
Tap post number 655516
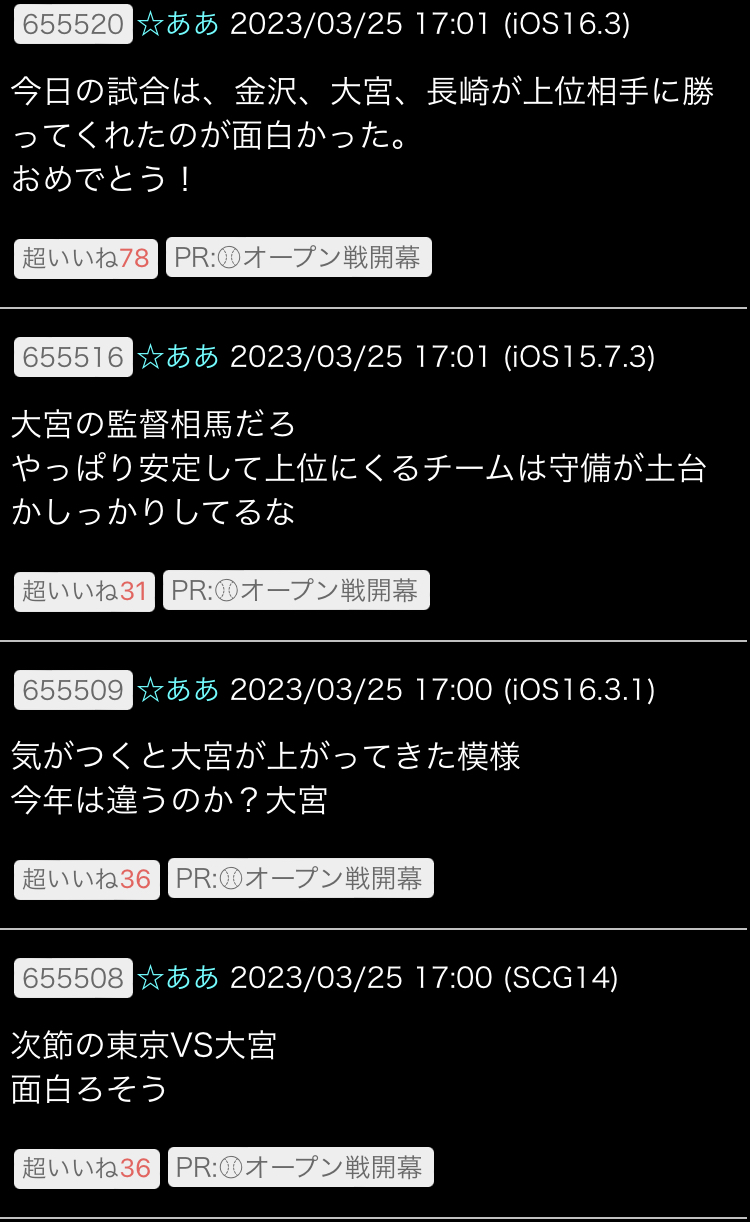point(73,357)
